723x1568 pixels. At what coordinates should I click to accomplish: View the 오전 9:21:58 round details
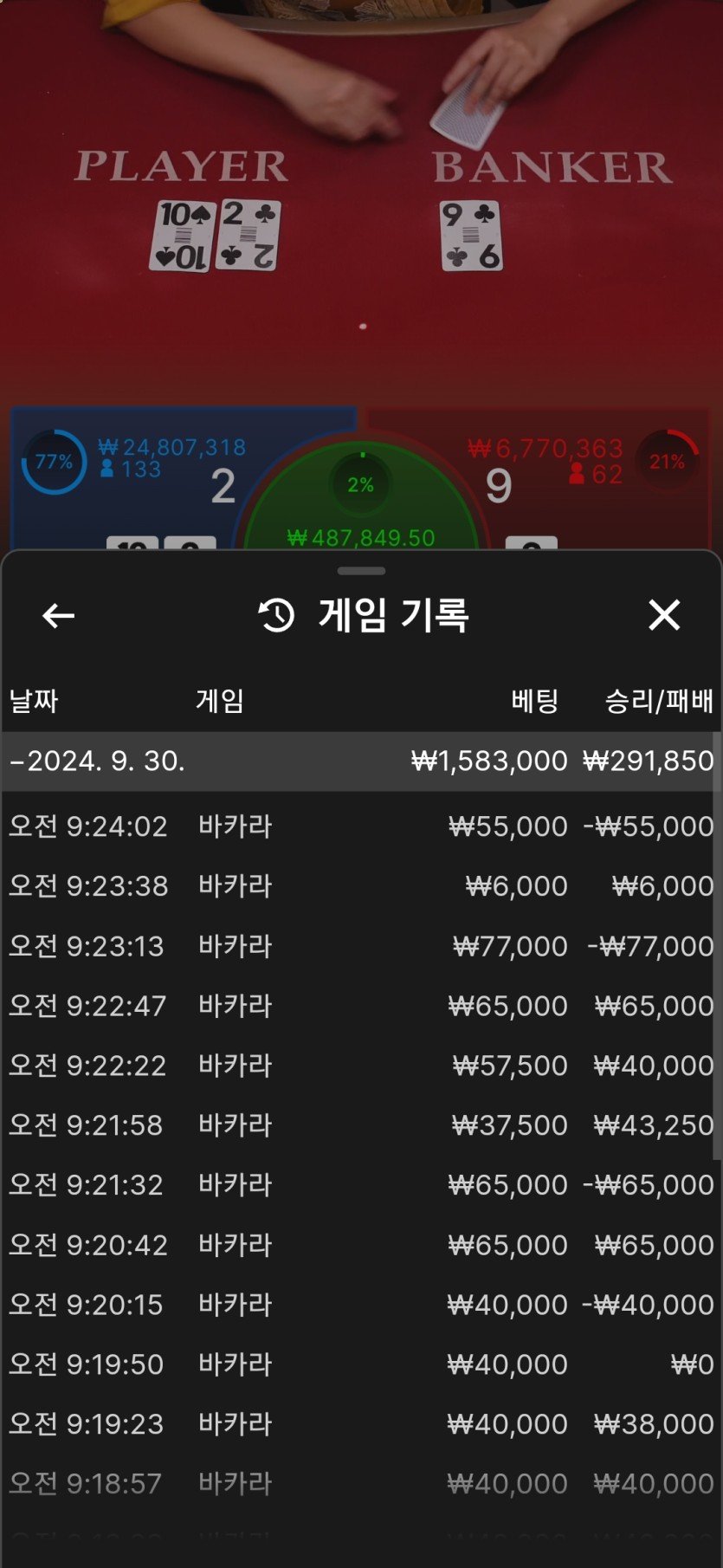pyautogui.click(x=359, y=1125)
